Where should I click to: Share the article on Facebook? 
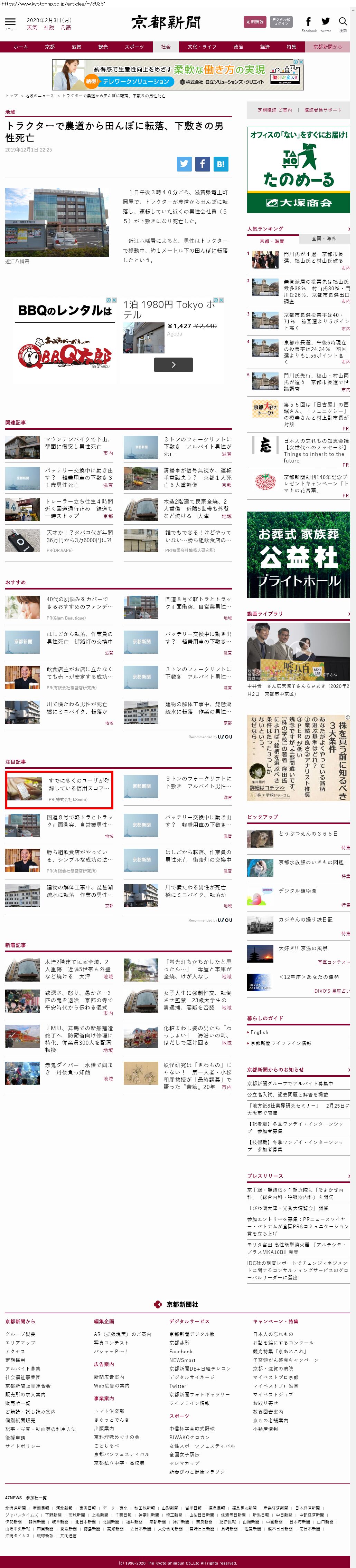click(203, 164)
